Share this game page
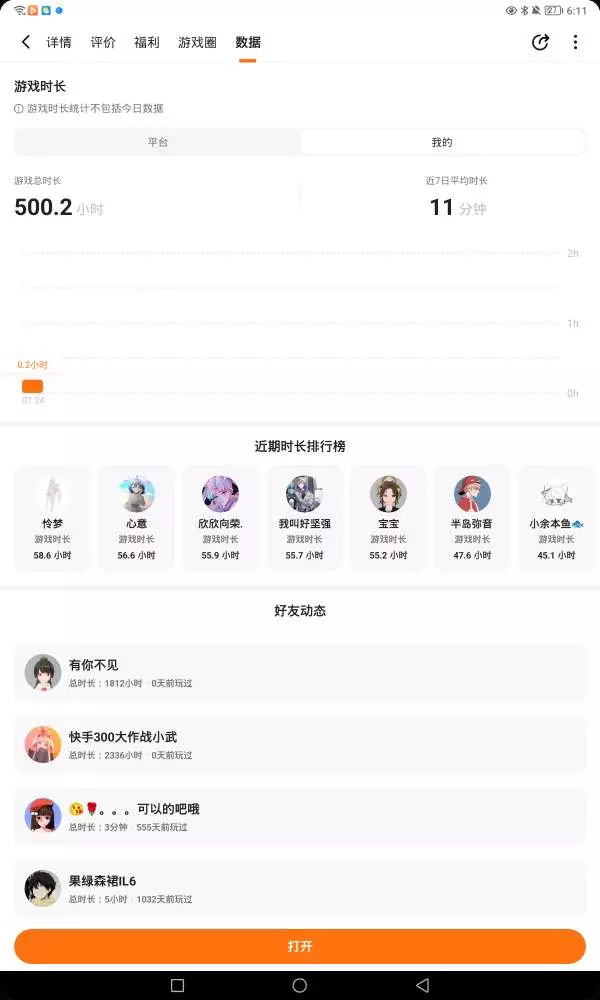600x1000 pixels. [x=540, y=42]
